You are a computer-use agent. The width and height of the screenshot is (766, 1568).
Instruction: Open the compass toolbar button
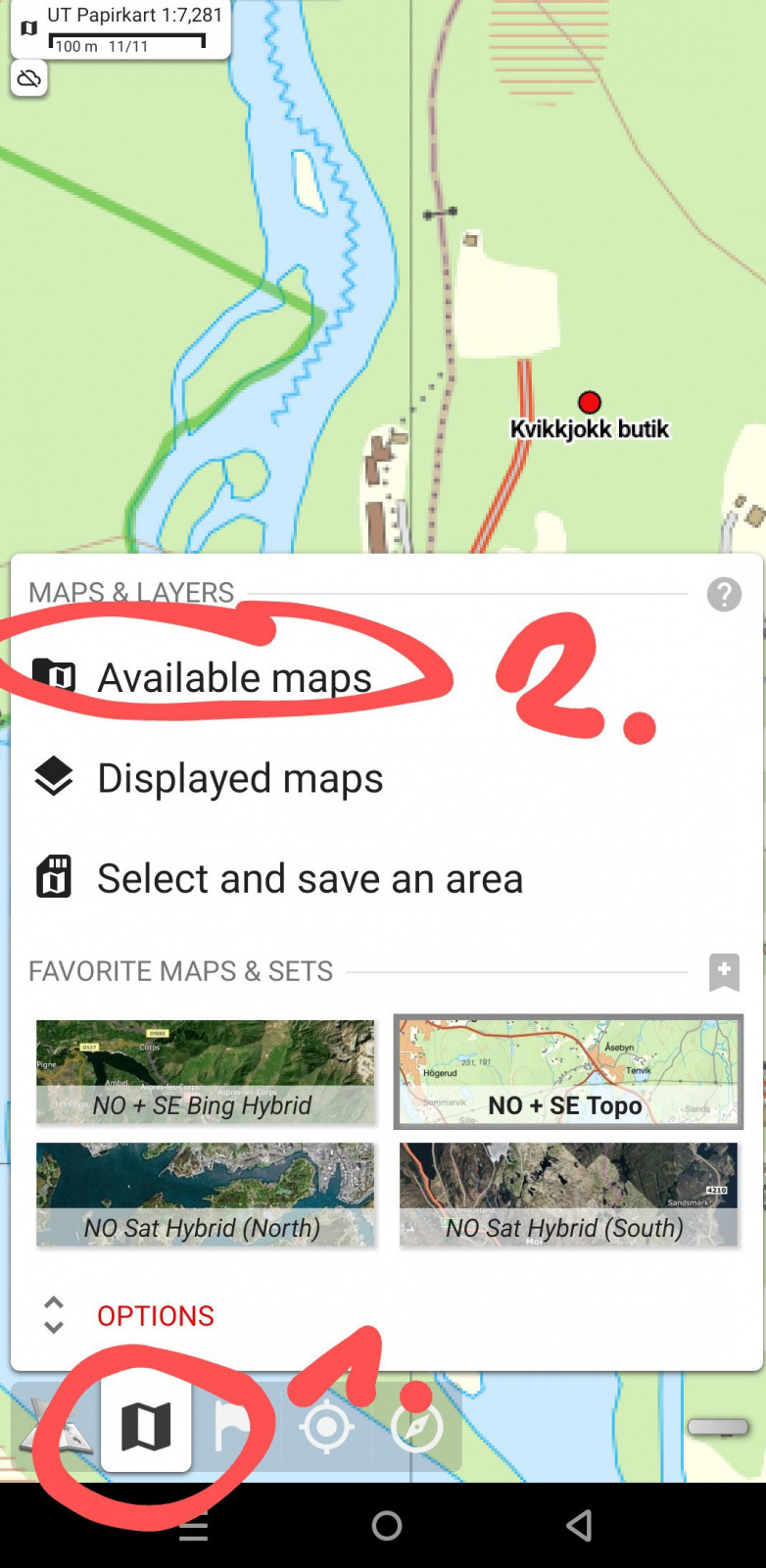click(x=417, y=1427)
